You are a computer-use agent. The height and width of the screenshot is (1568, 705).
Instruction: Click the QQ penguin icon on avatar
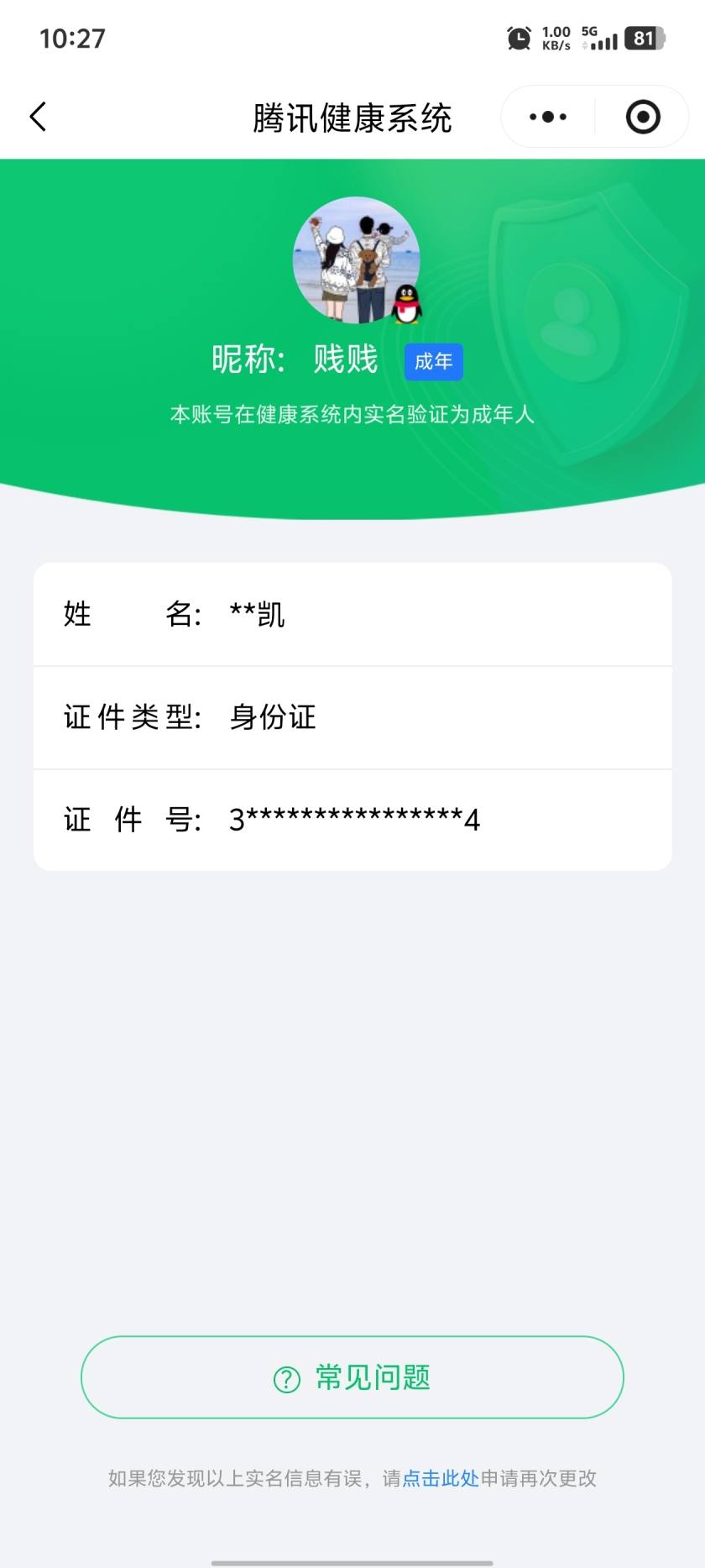click(405, 307)
